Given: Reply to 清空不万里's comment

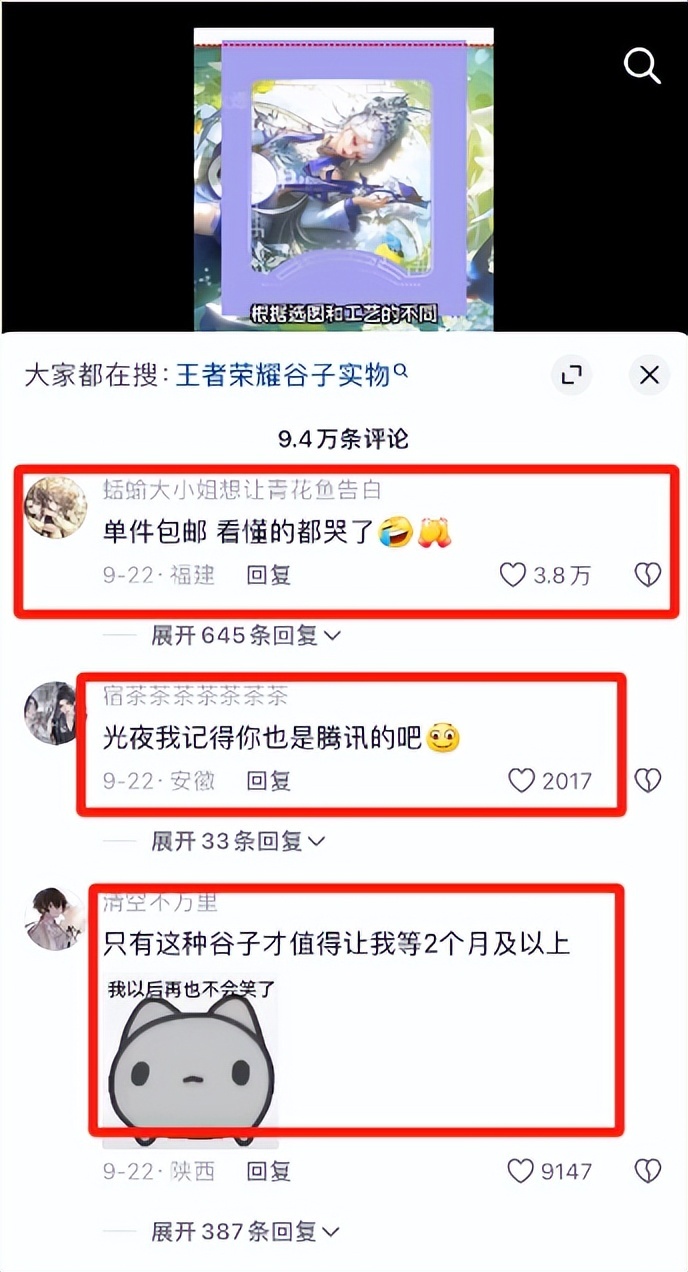Looking at the screenshot, I should pyautogui.click(x=268, y=1171).
